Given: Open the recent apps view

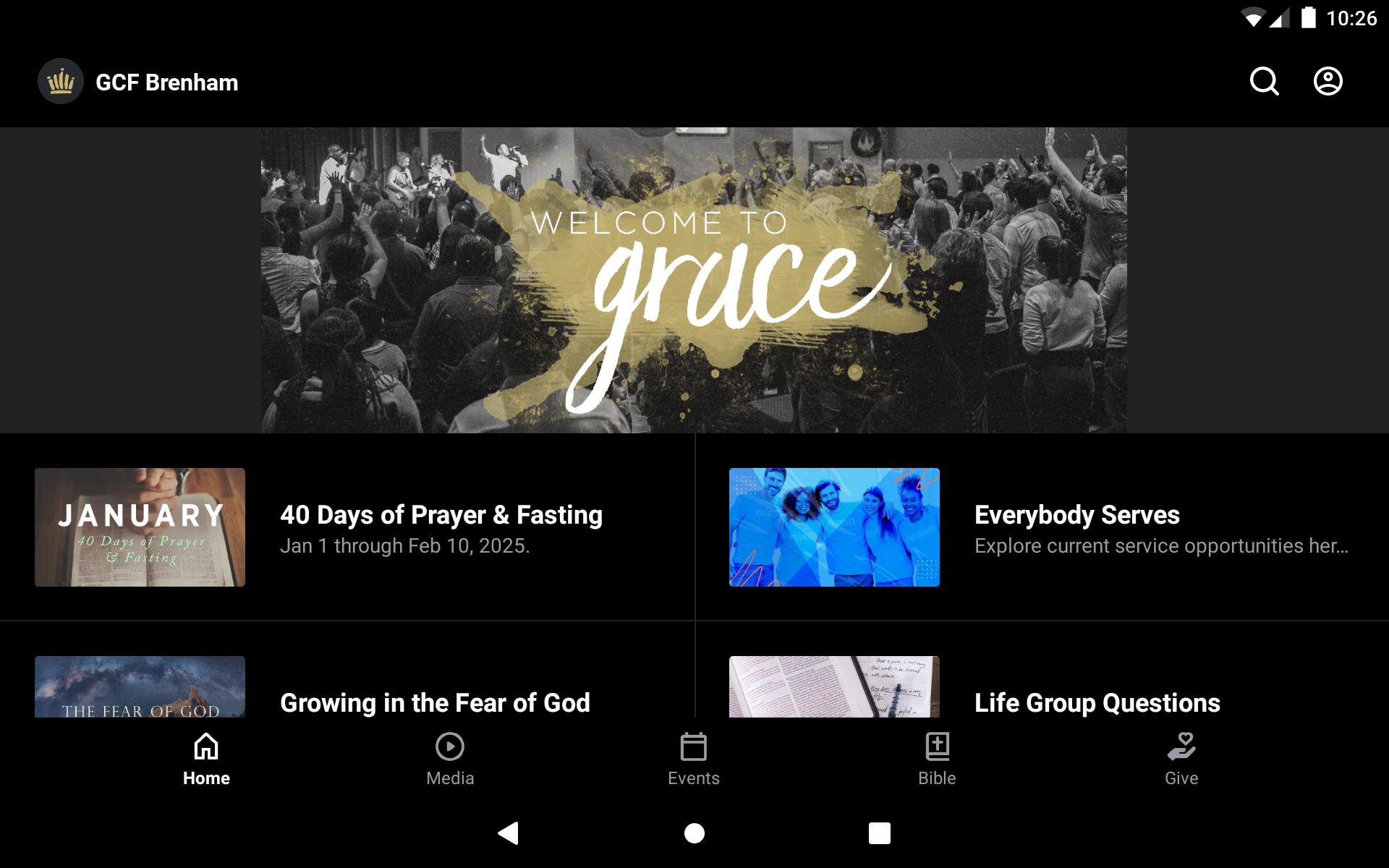Looking at the screenshot, I should [x=879, y=833].
